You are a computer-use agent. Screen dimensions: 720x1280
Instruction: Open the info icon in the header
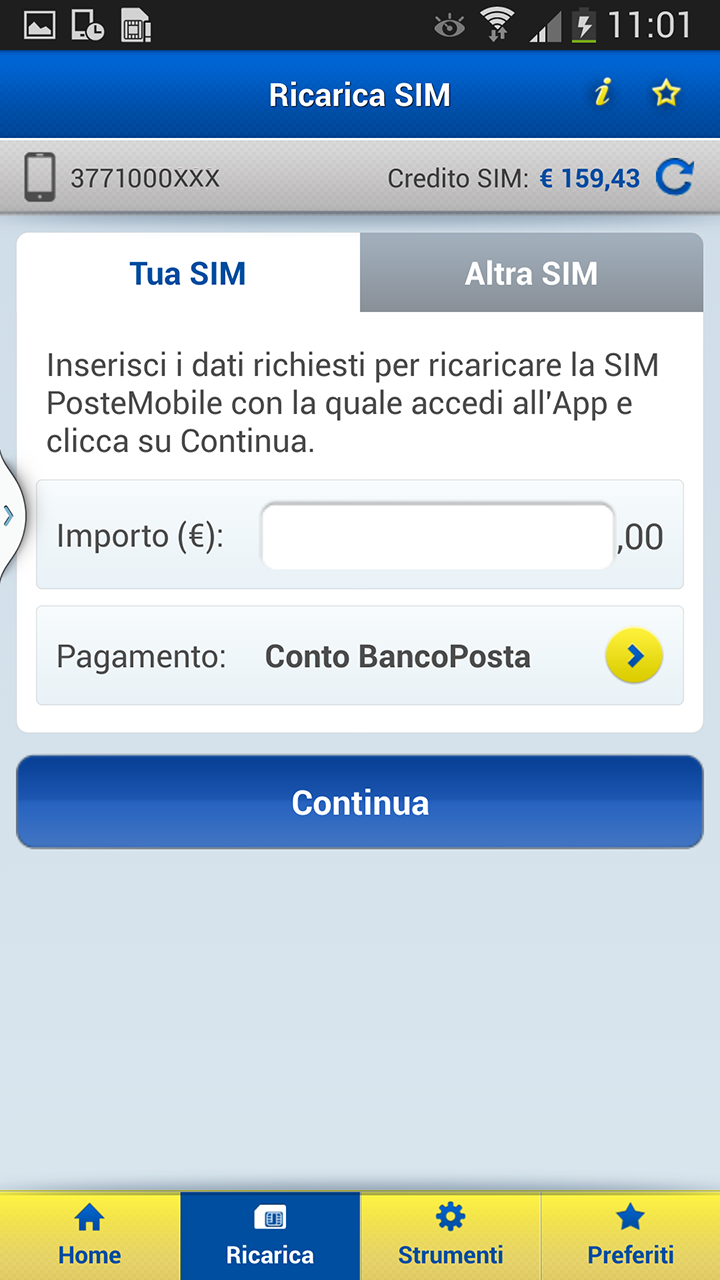pyautogui.click(x=602, y=94)
